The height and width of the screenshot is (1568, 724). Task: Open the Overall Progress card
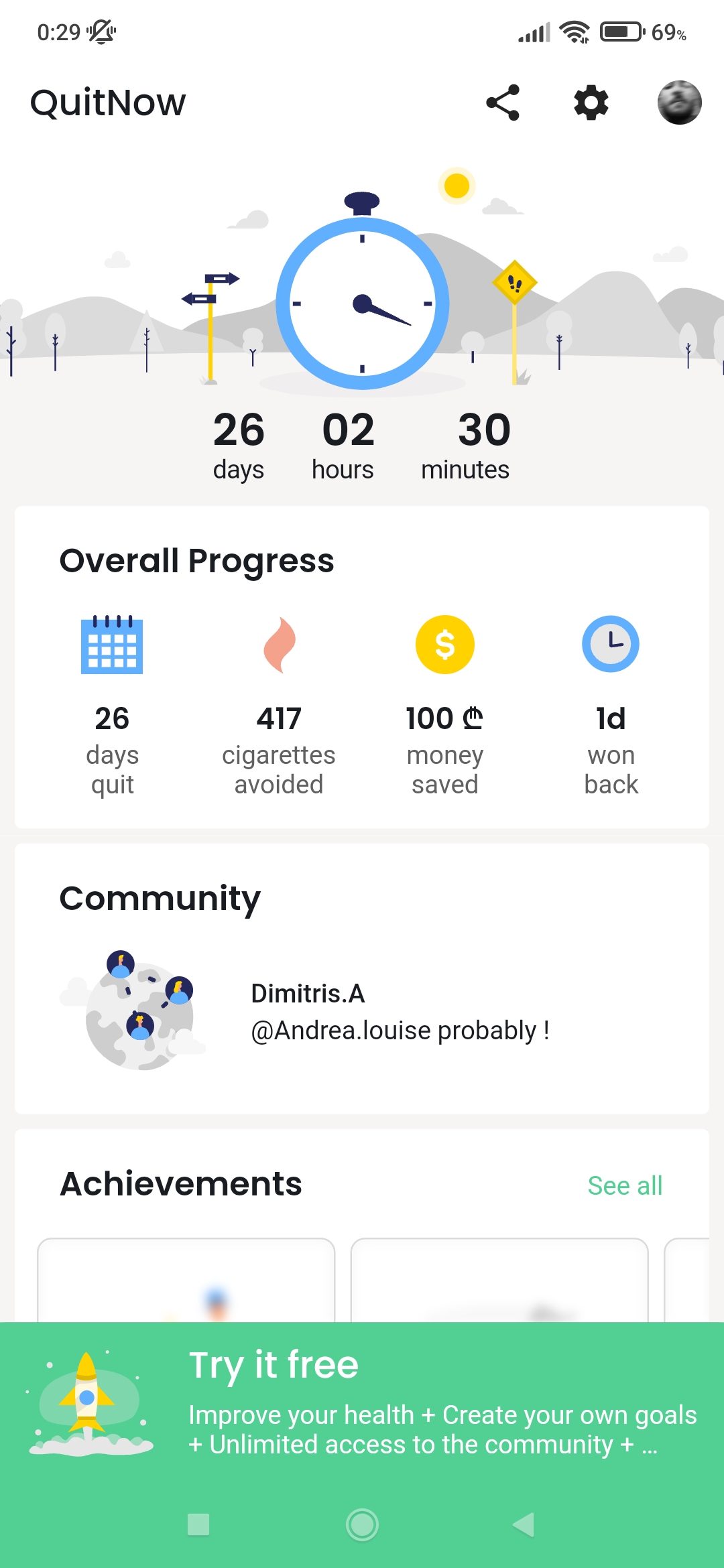pos(362,667)
